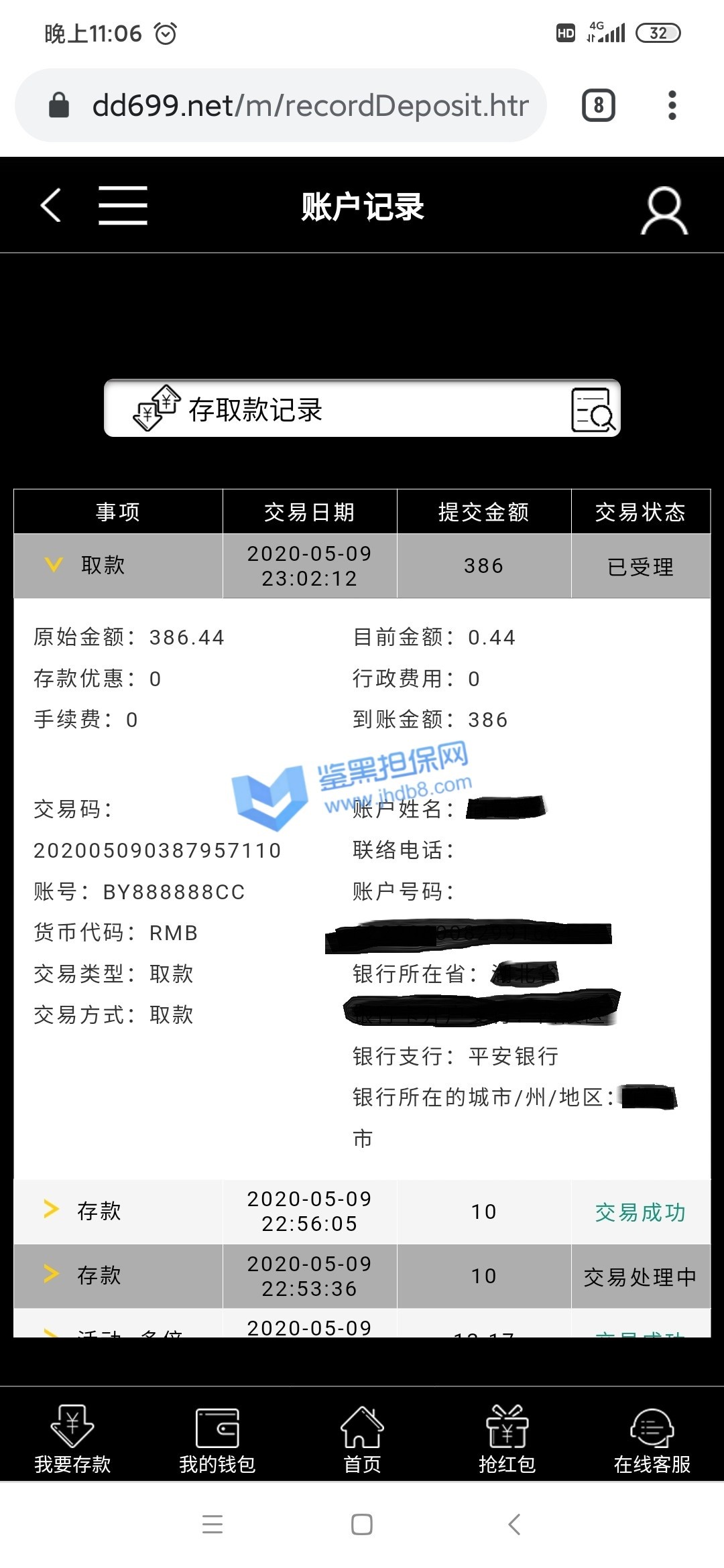This screenshot has width=724, height=1568.
Task: Open the browser overflow menu
Action: [x=672, y=105]
